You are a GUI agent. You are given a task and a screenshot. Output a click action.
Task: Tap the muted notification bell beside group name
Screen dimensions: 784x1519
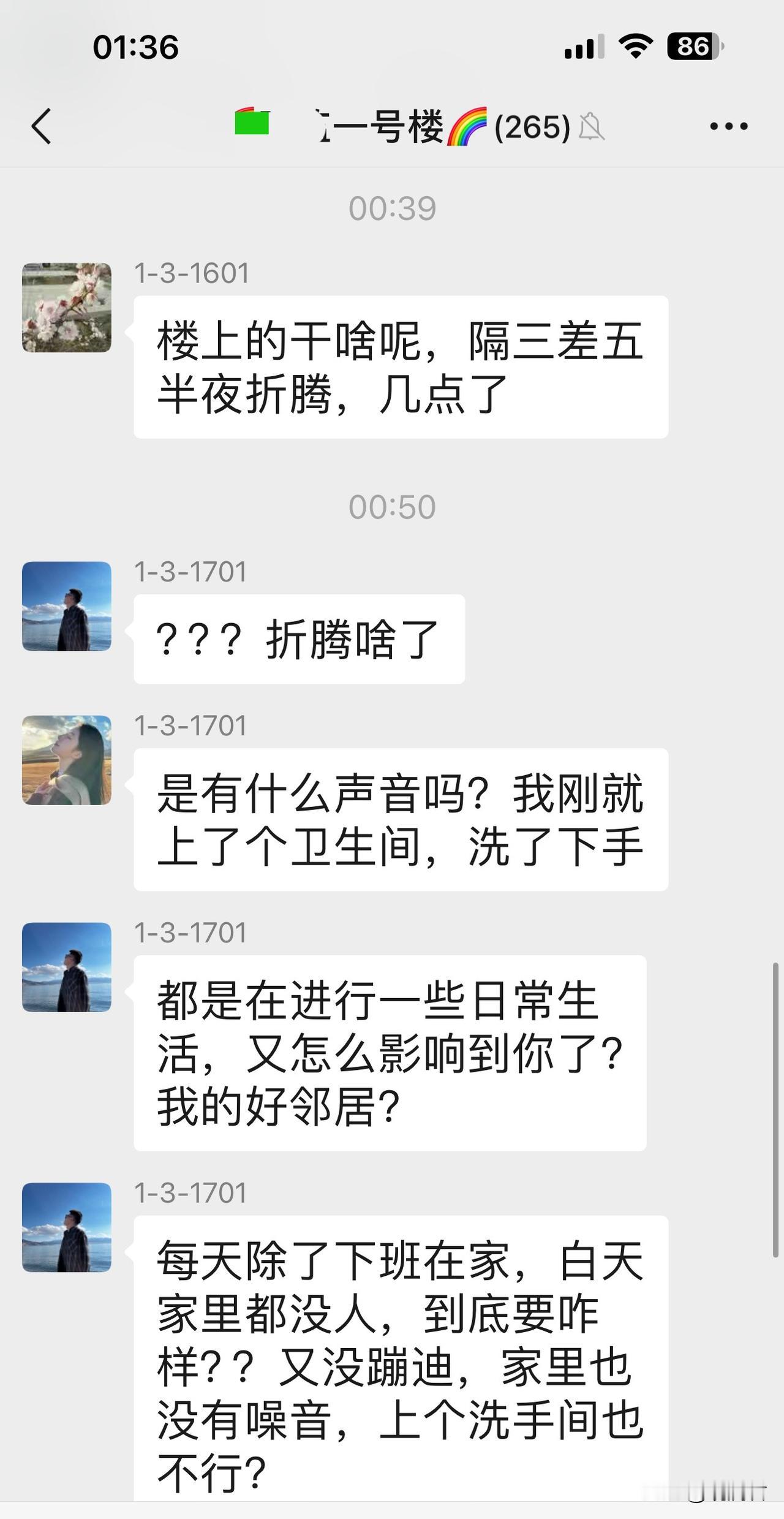[x=591, y=126]
